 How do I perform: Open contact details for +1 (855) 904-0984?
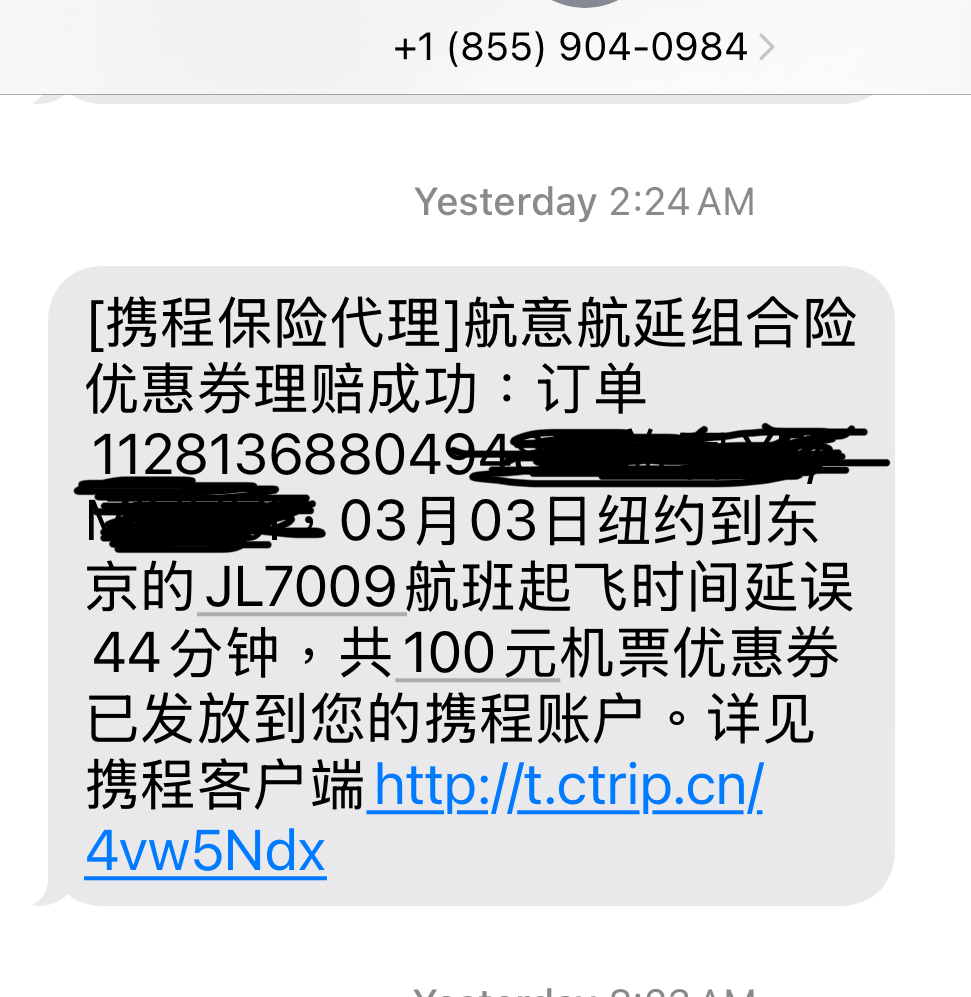pos(584,46)
